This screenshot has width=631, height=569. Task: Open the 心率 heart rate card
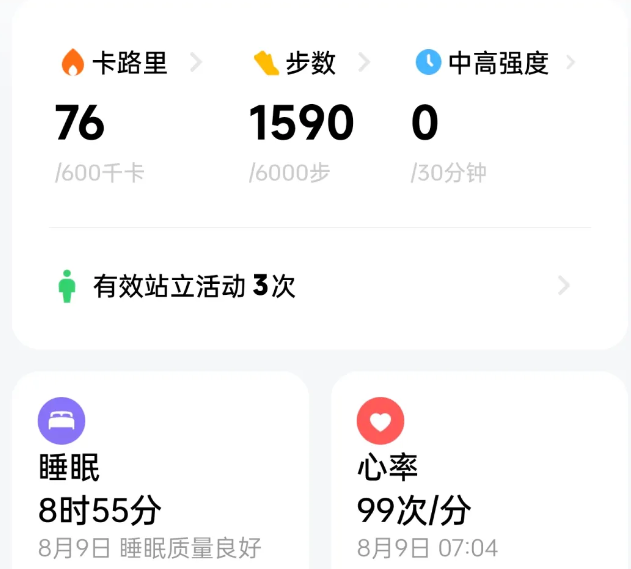coord(478,472)
